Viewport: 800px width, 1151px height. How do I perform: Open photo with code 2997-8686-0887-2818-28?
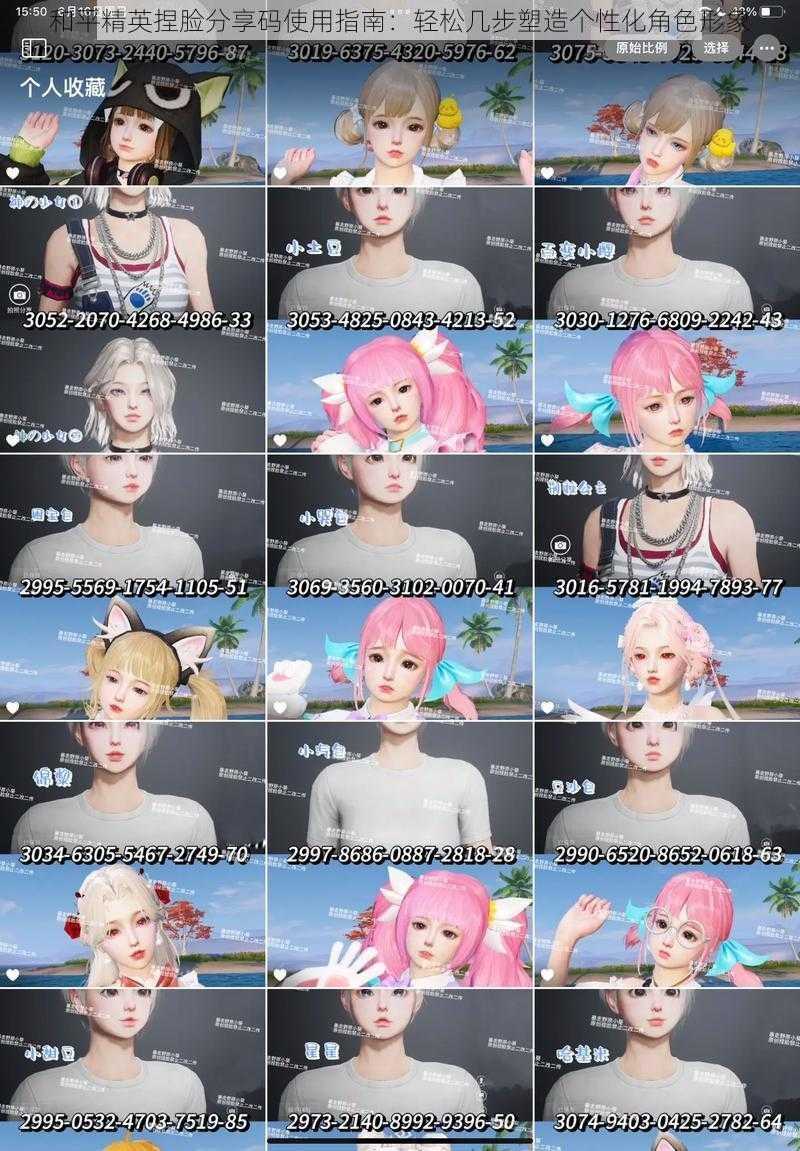click(x=400, y=790)
